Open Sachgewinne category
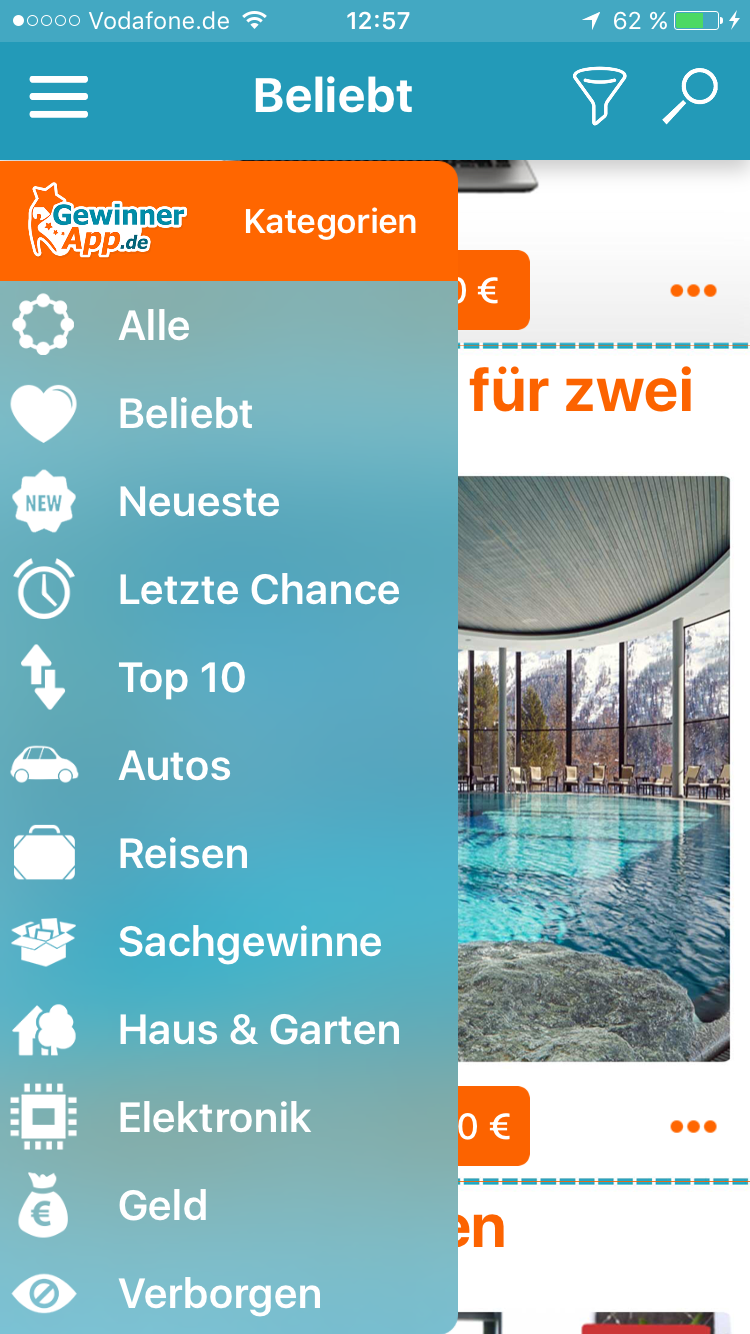This screenshot has height=1334, width=750. click(249, 942)
